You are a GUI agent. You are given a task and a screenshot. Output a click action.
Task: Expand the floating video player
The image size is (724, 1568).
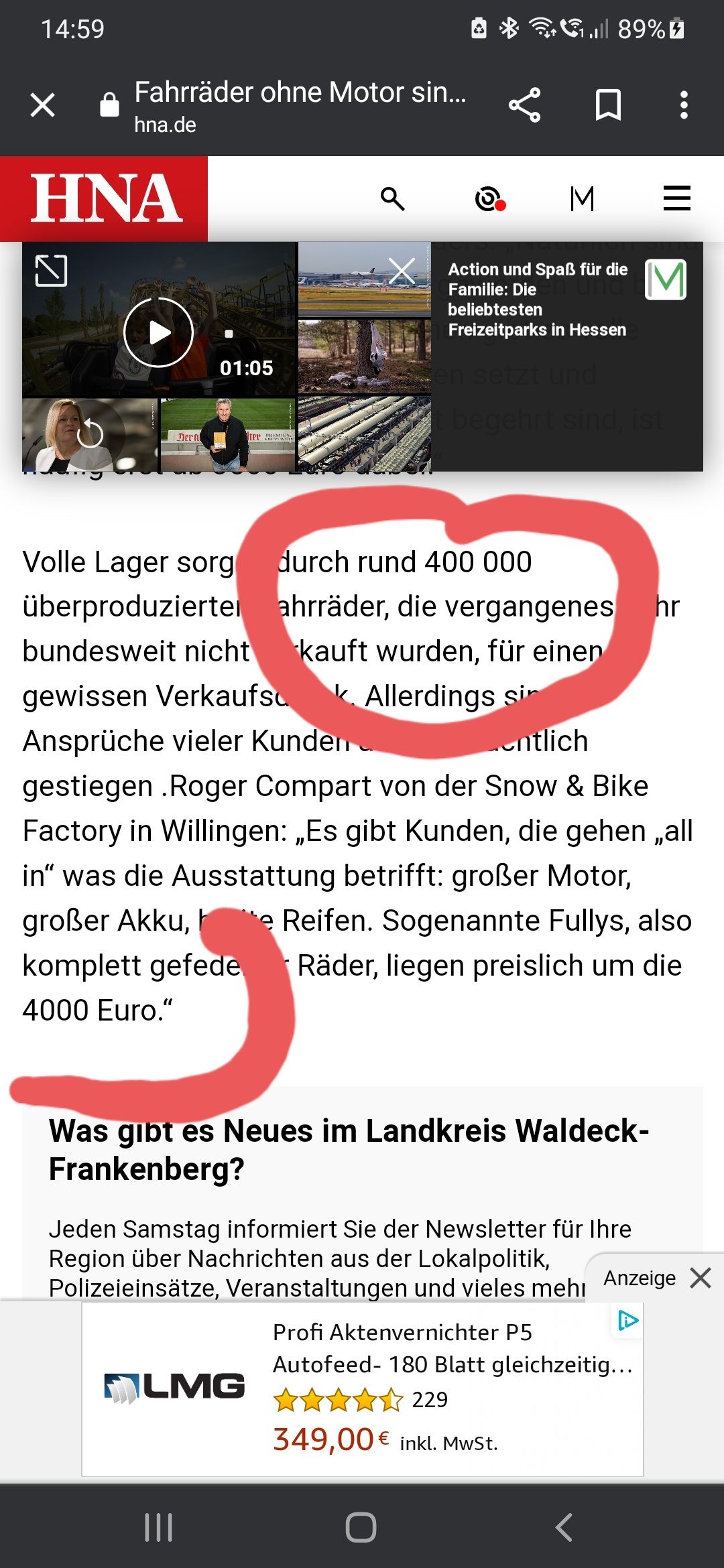click(x=51, y=271)
